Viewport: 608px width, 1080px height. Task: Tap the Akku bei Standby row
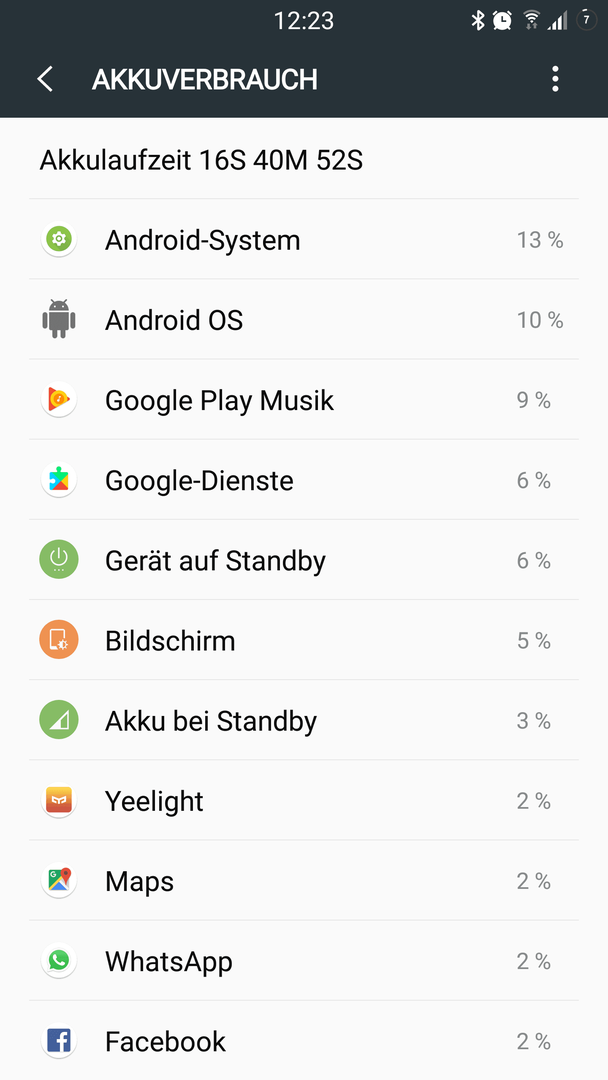pos(304,720)
